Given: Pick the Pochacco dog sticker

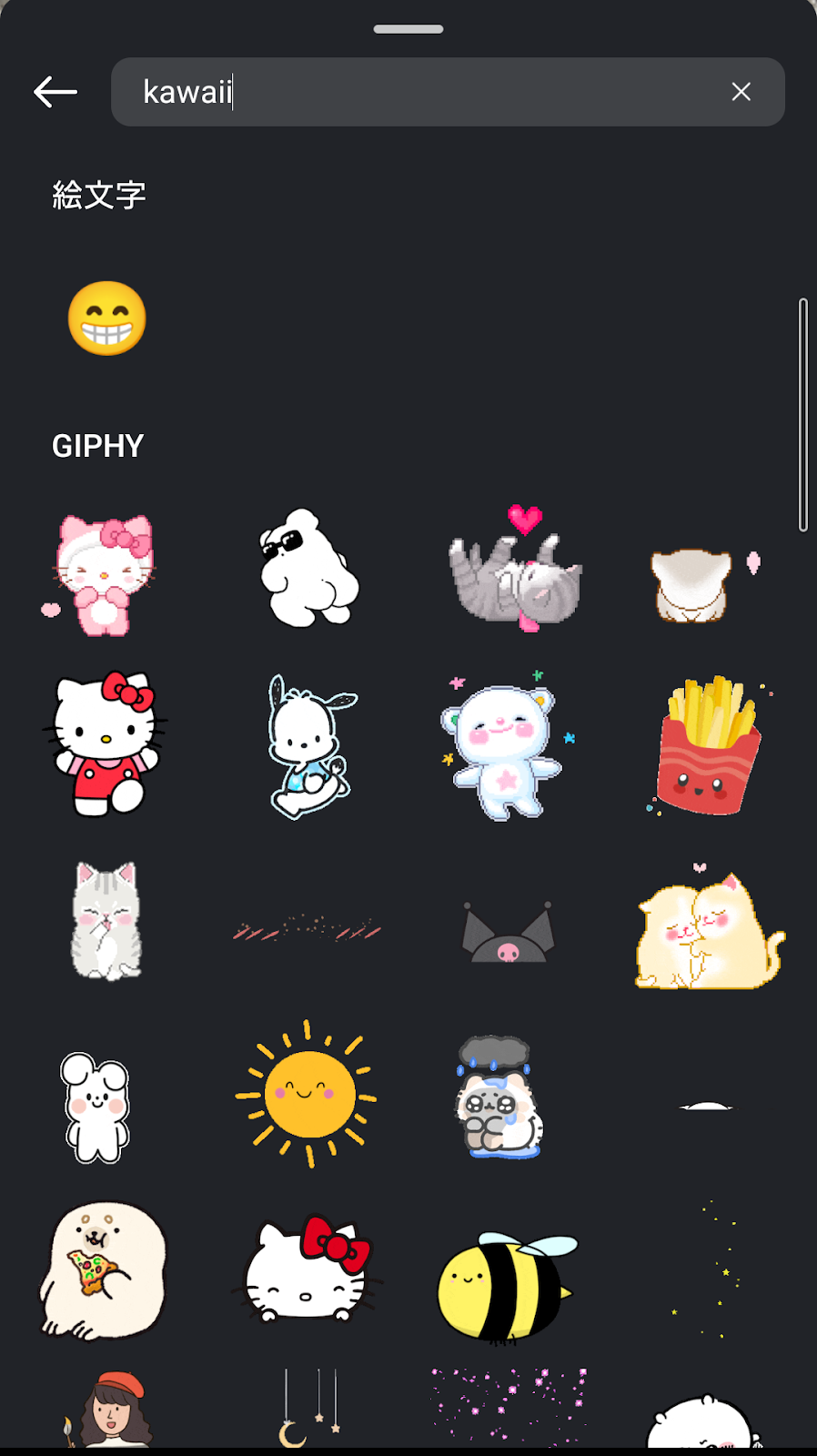Looking at the screenshot, I should (309, 746).
